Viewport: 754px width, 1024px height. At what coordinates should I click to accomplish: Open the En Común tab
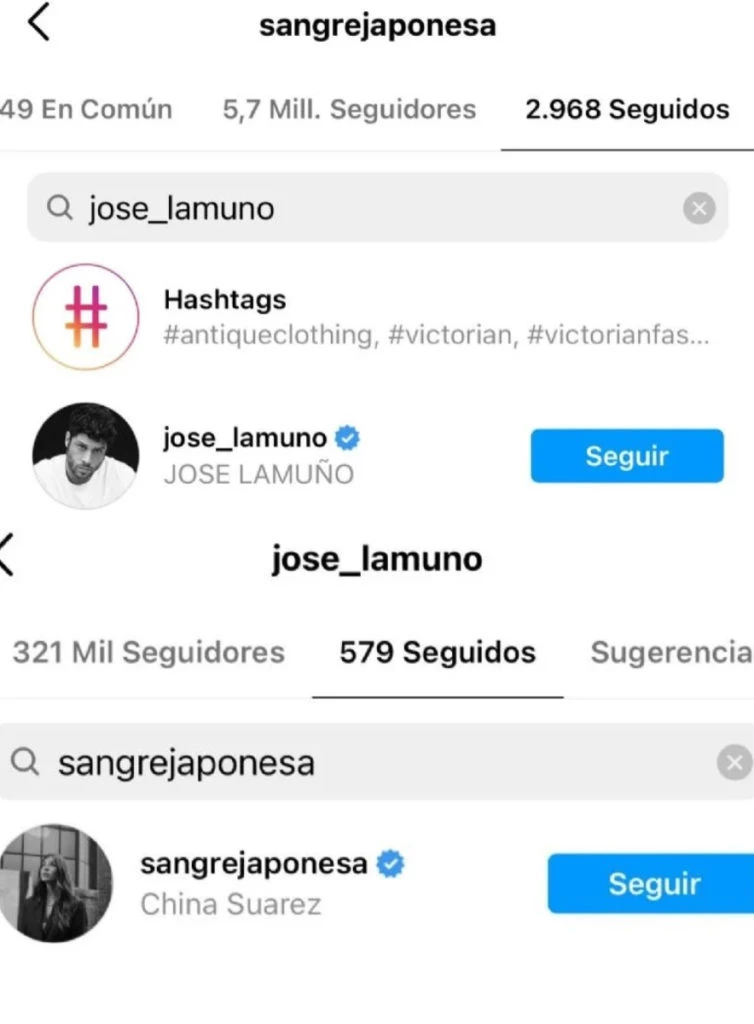[86, 109]
